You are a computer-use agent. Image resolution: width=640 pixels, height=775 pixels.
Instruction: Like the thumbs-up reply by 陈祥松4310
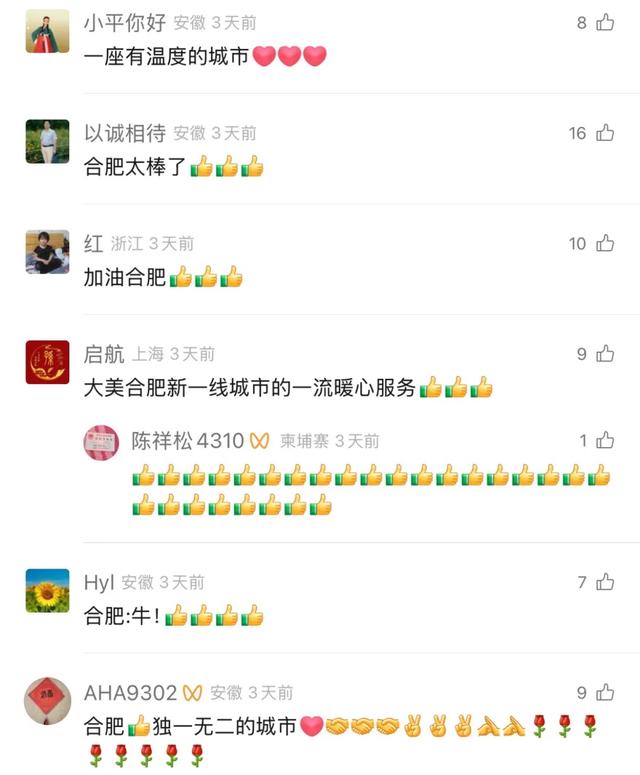pyautogui.click(x=605, y=441)
